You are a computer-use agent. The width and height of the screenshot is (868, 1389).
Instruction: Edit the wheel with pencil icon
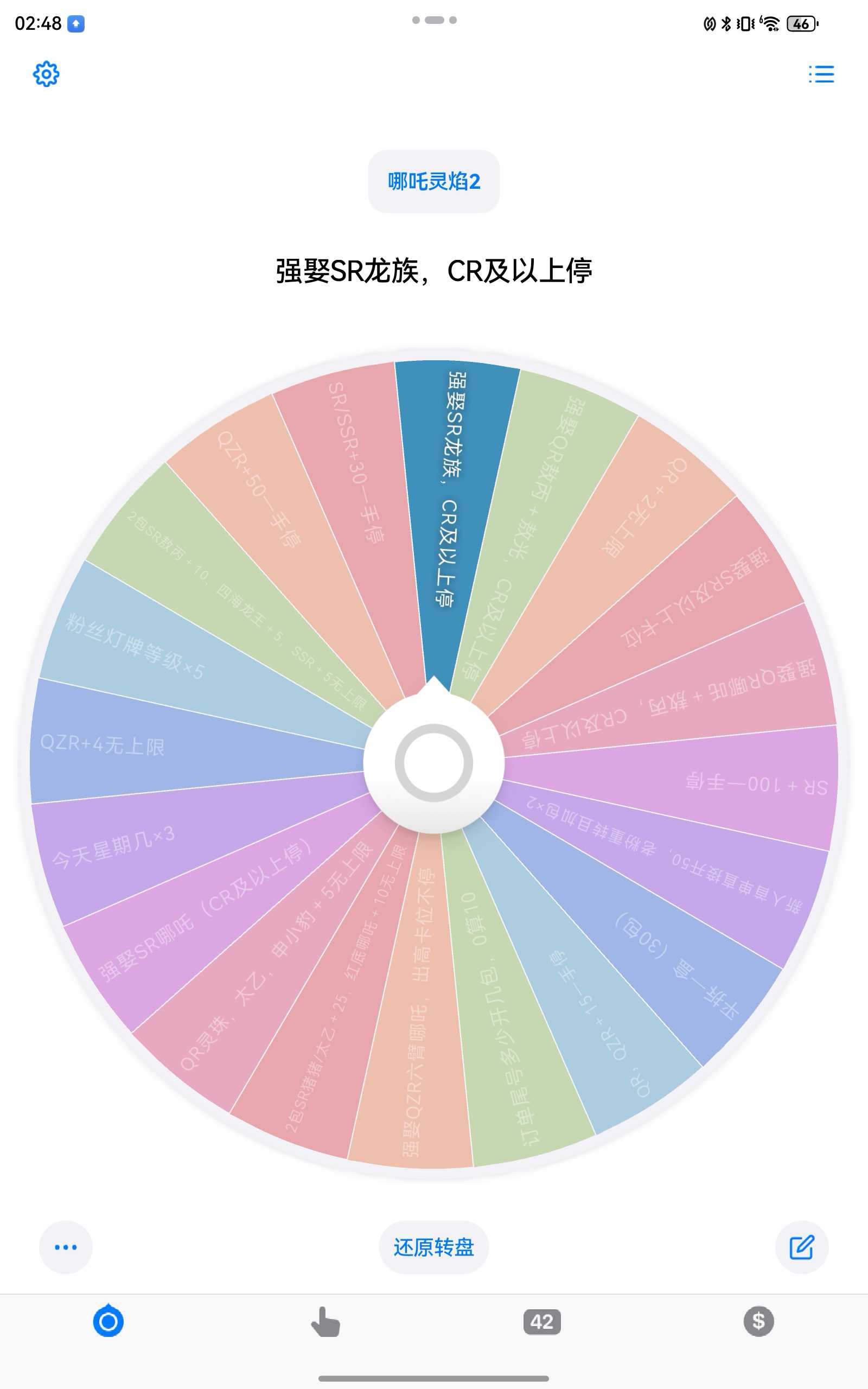coord(801,1247)
